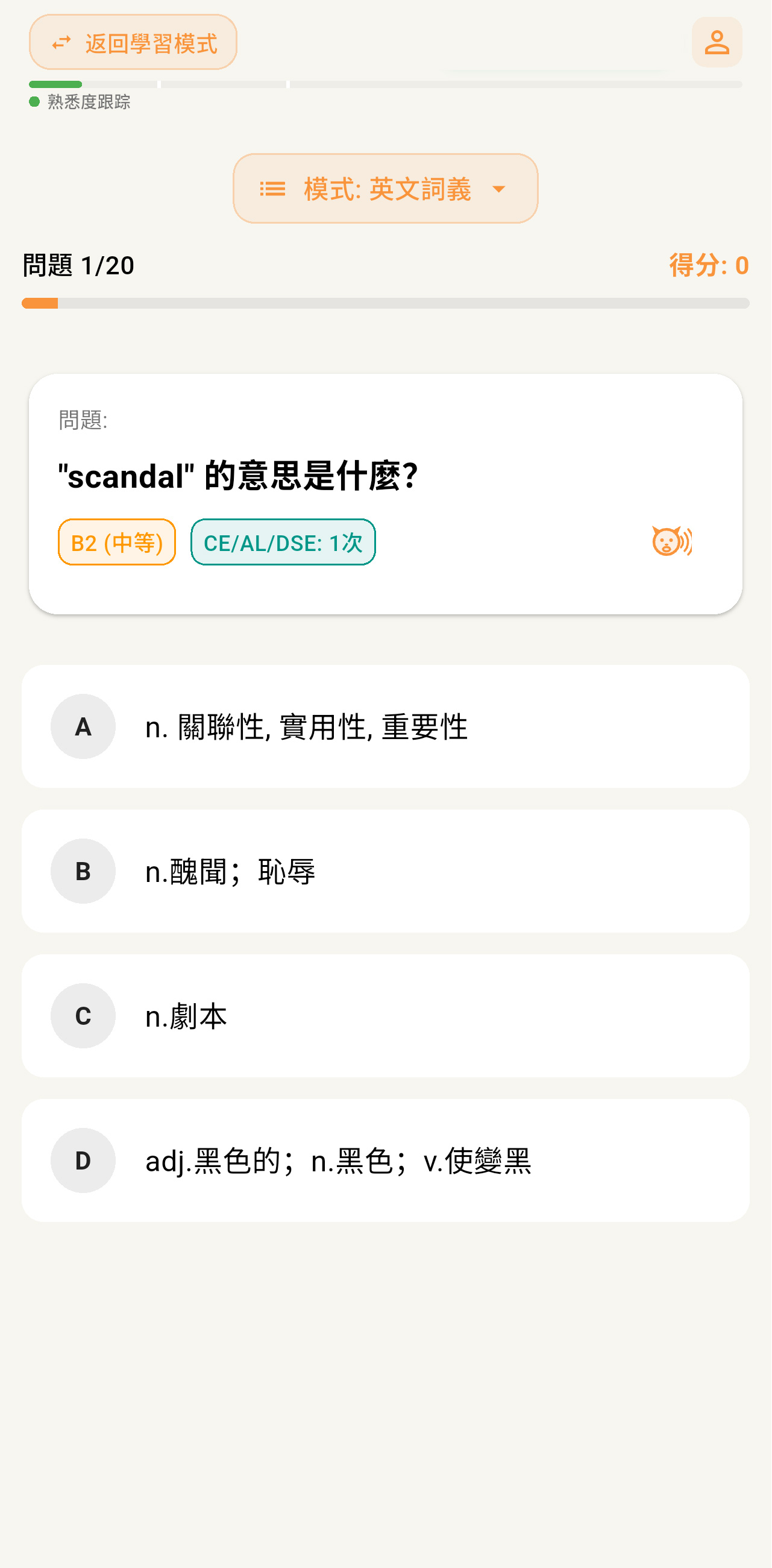Click the question progress bar

point(385,303)
